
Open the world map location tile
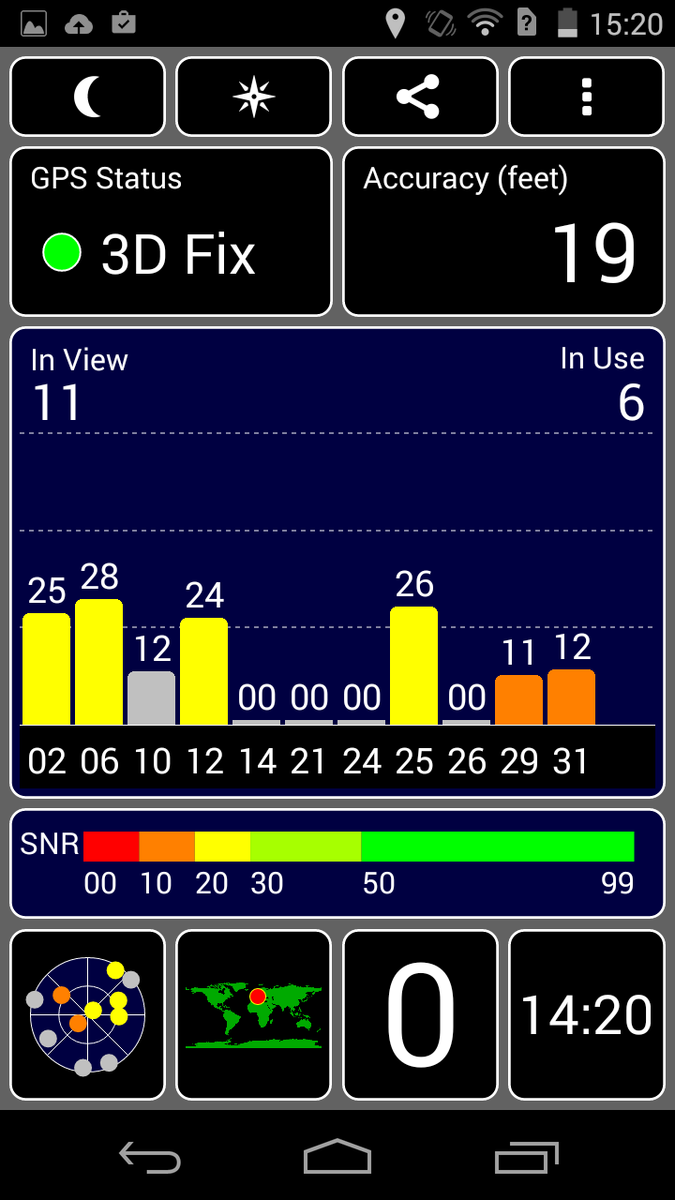pos(253,1015)
